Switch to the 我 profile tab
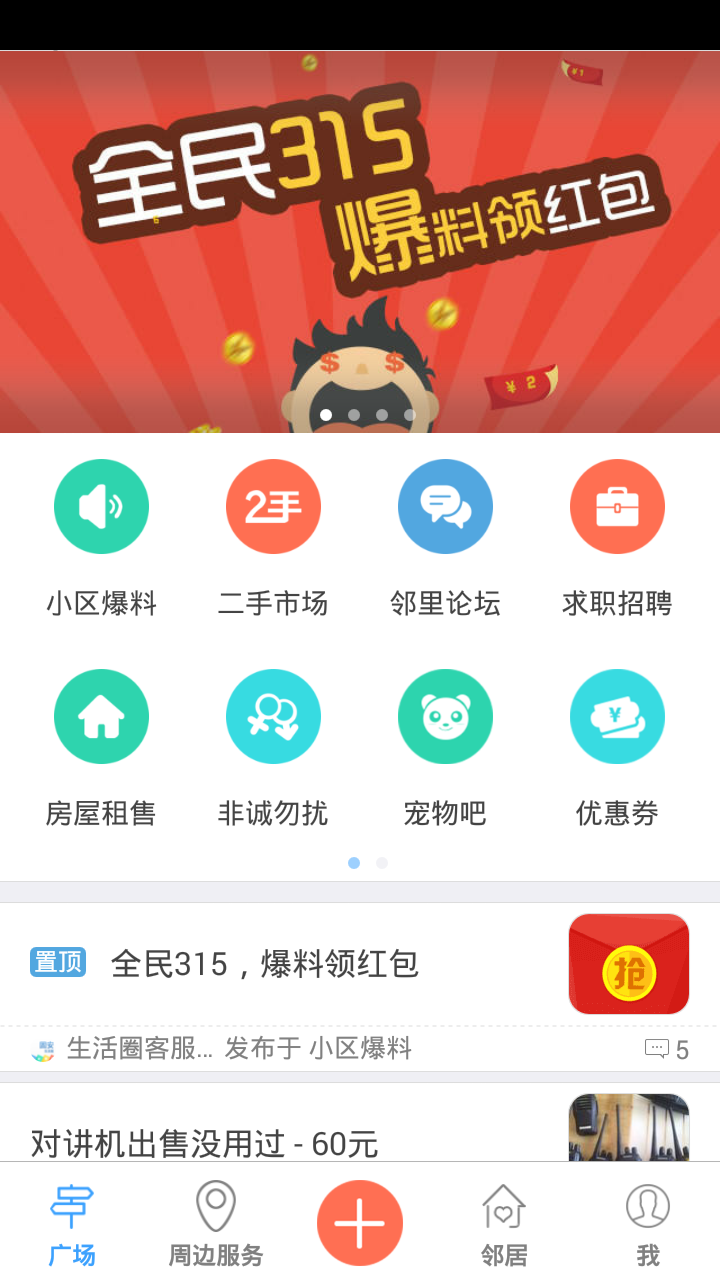This screenshot has height=1280, width=720. [648, 1223]
